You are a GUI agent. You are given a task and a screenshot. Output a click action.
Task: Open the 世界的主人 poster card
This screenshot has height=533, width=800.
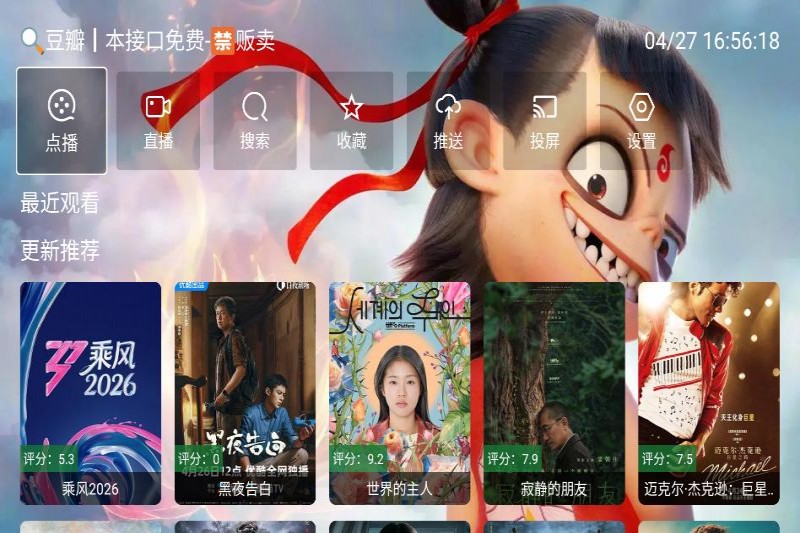click(399, 392)
